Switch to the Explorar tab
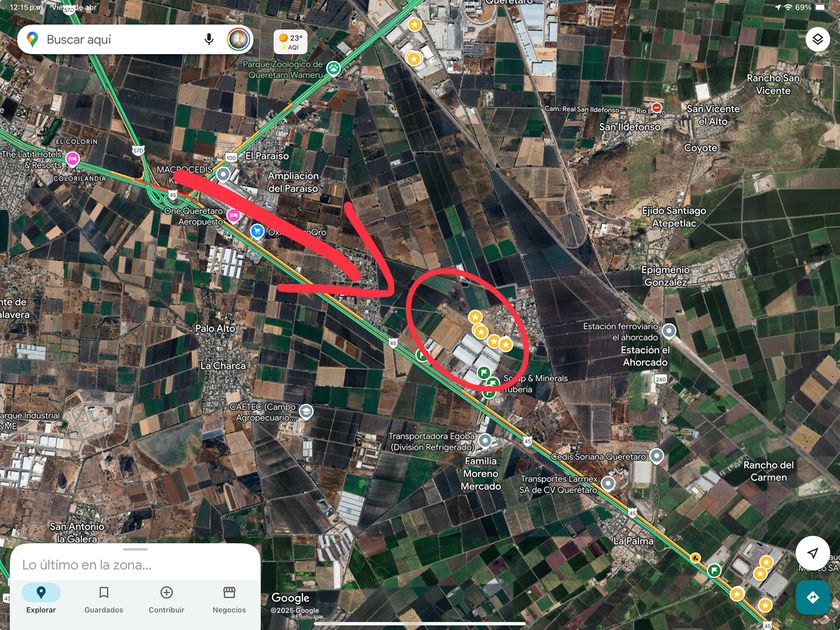 [x=41, y=598]
